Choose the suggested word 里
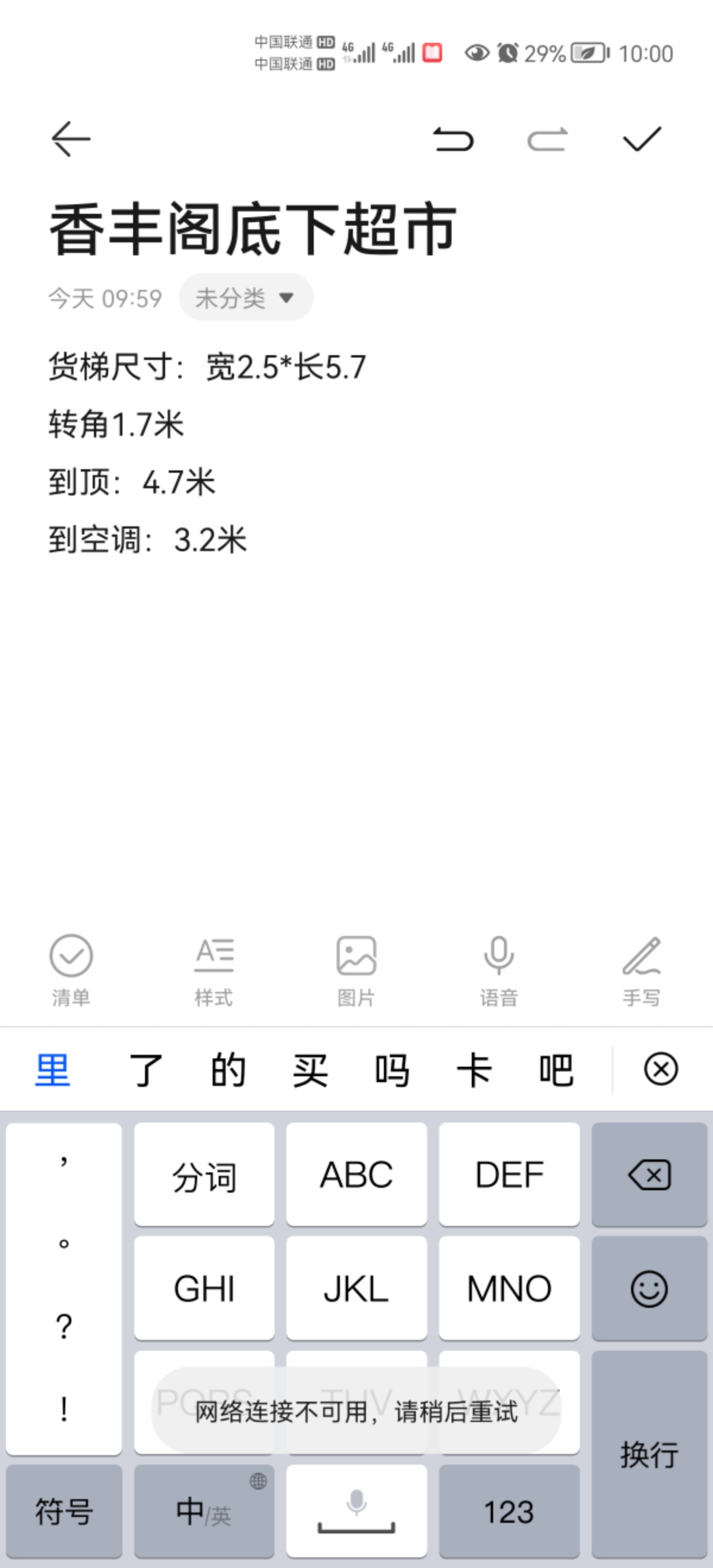 [53, 1070]
